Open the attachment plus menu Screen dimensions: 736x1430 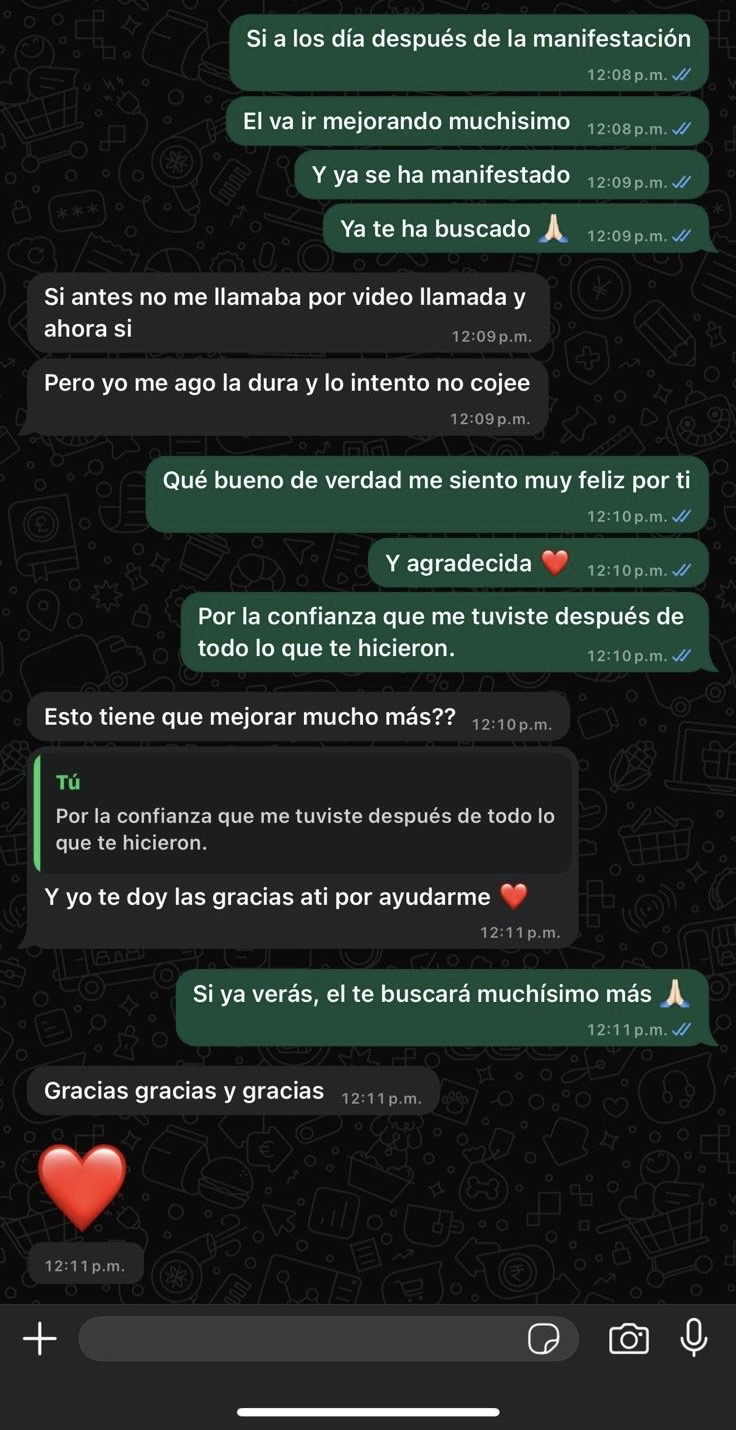40,1338
